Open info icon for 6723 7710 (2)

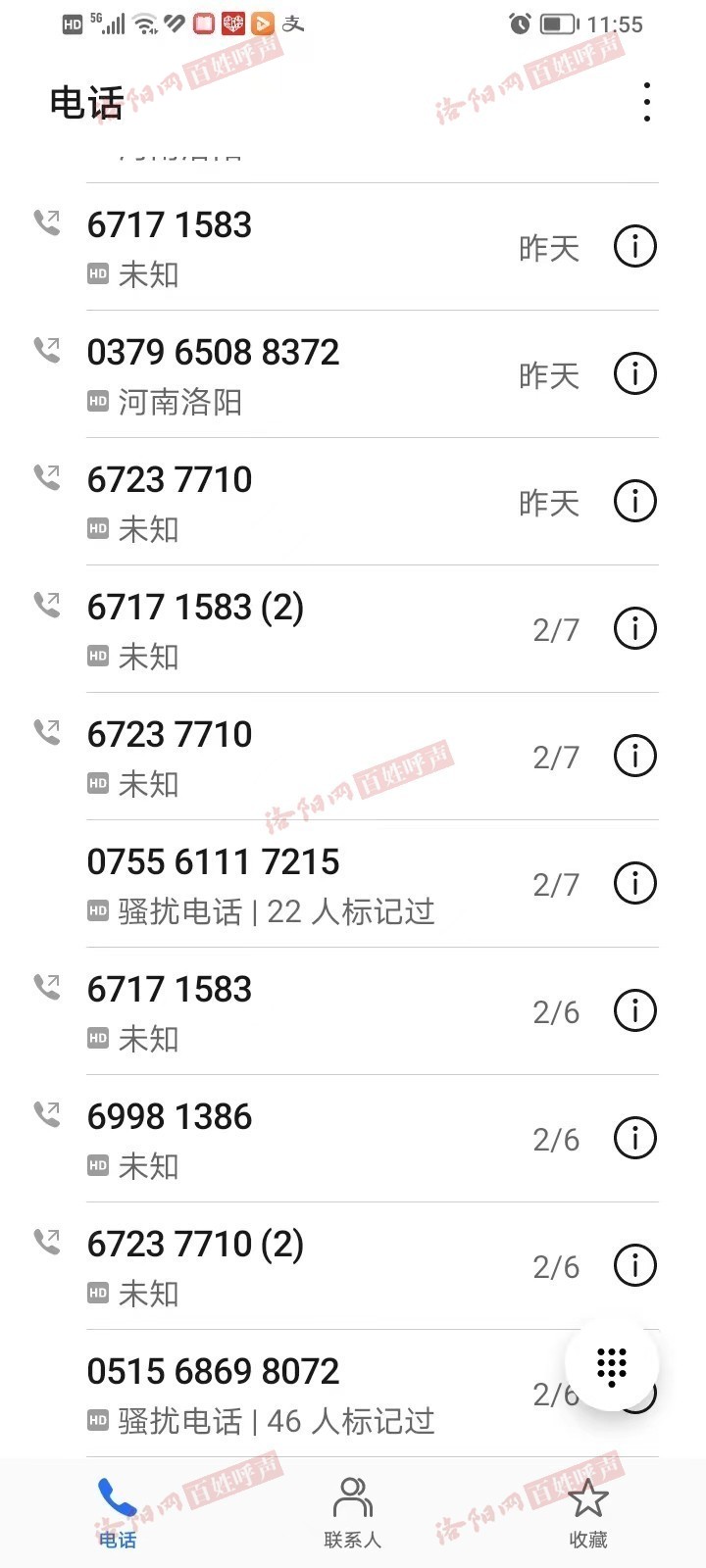coord(634,1266)
